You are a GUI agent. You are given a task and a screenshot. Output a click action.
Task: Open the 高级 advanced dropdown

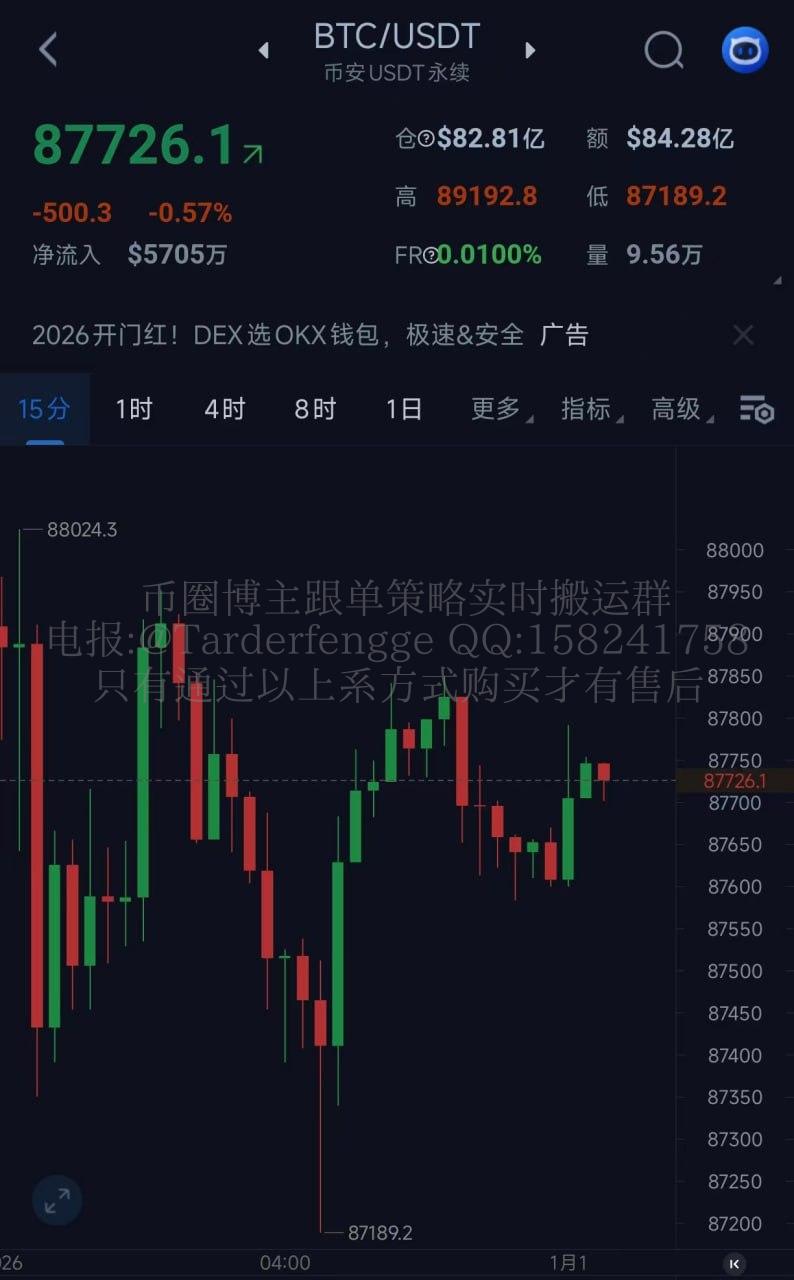678,409
